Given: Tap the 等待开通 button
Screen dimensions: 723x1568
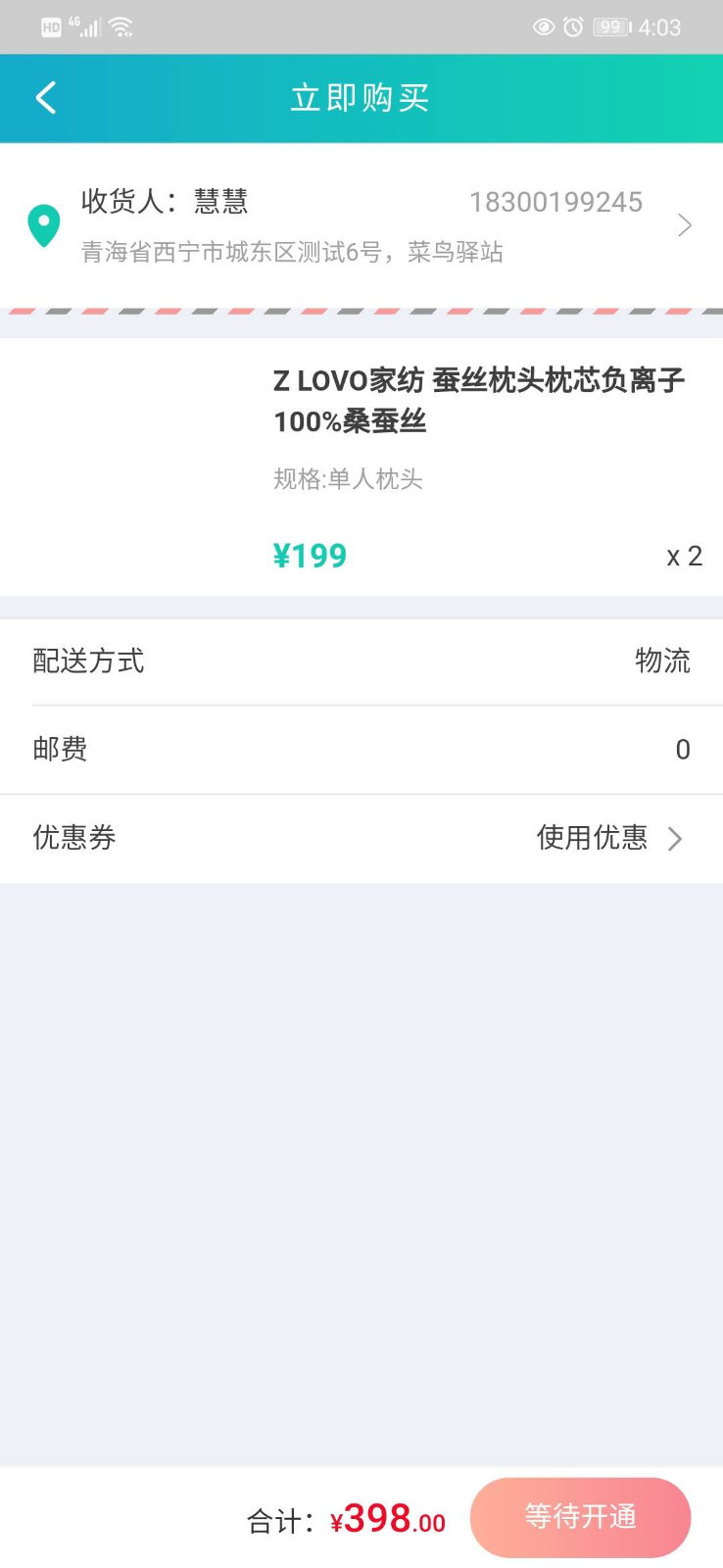Looking at the screenshot, I should (x=580, y=1517).
